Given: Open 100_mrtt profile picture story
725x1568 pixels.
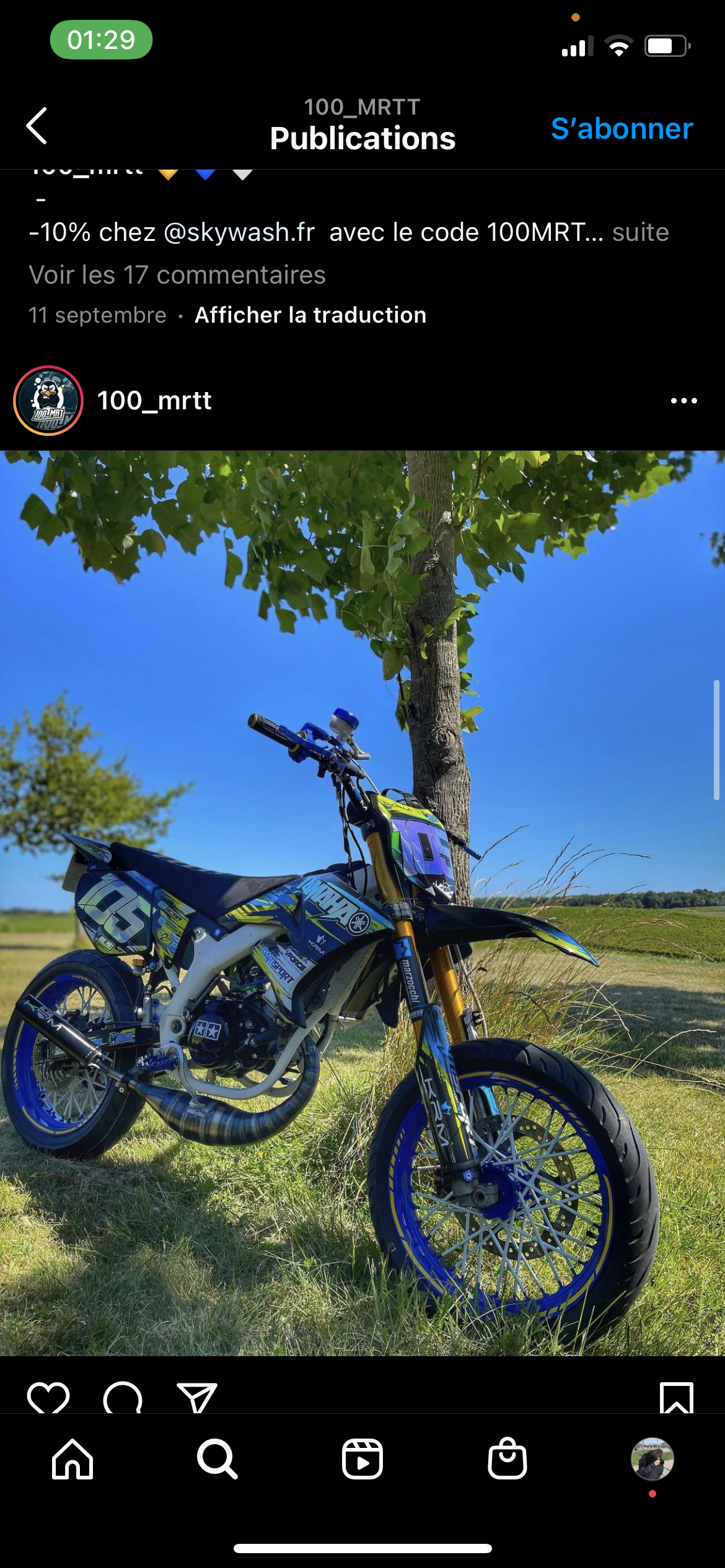Looking at the screenshot, I should coord(48,401).
